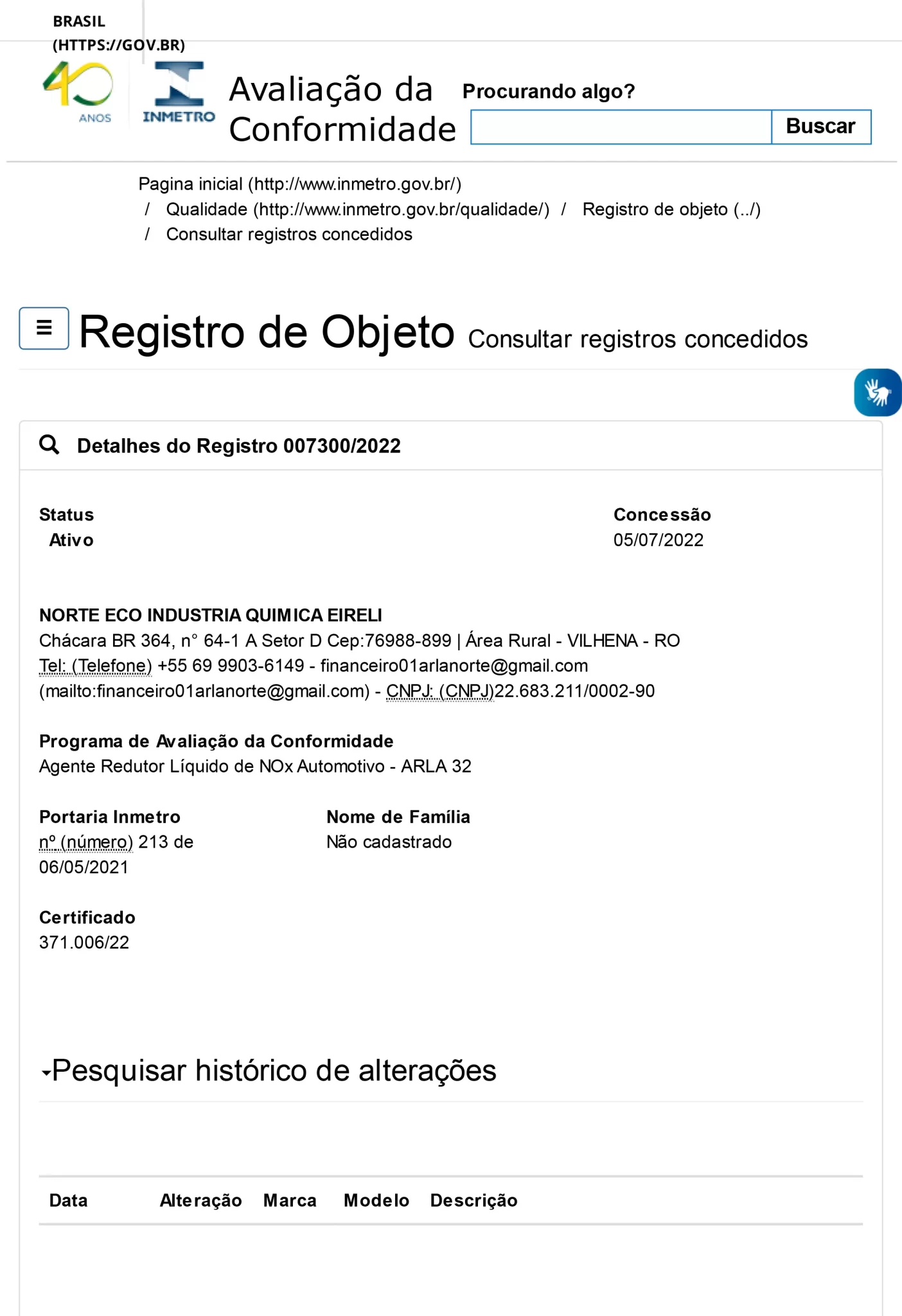Go back to Registro de objeto breadcrumb
The width and height of the screenshot is (902, 1316).
click(x=671, y=209)
